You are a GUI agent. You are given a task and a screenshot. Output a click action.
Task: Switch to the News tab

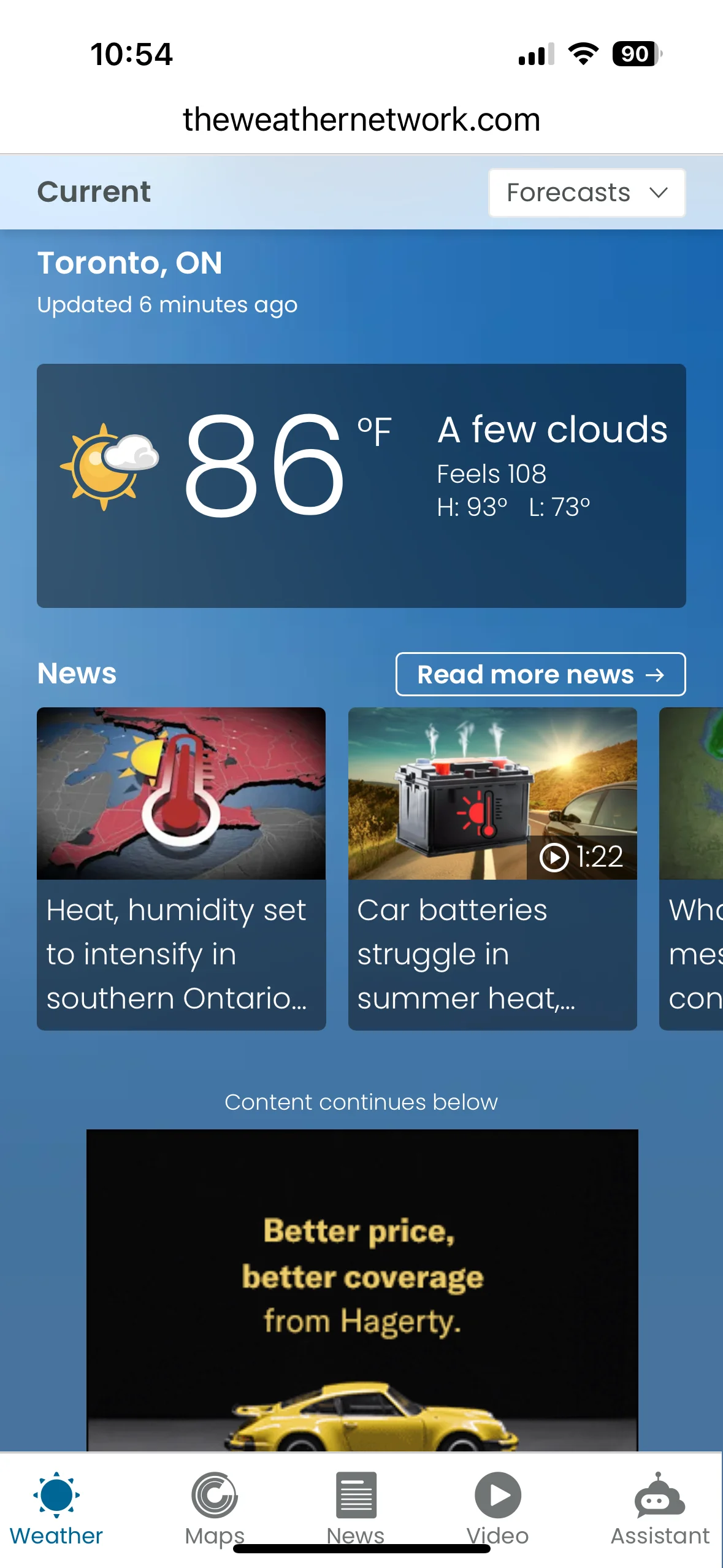356,1509
